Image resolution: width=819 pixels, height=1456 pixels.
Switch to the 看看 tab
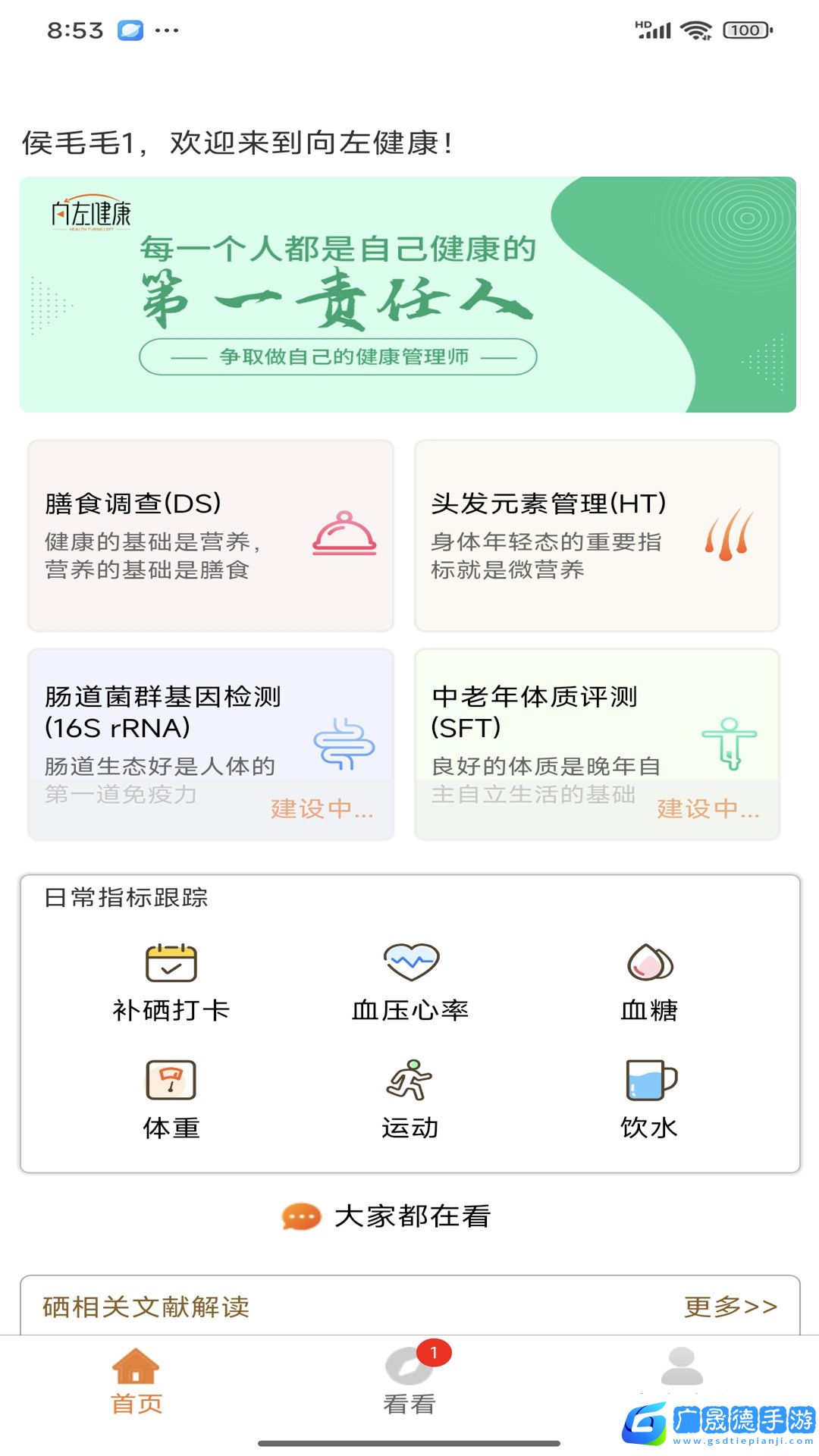coord(409,1381)
